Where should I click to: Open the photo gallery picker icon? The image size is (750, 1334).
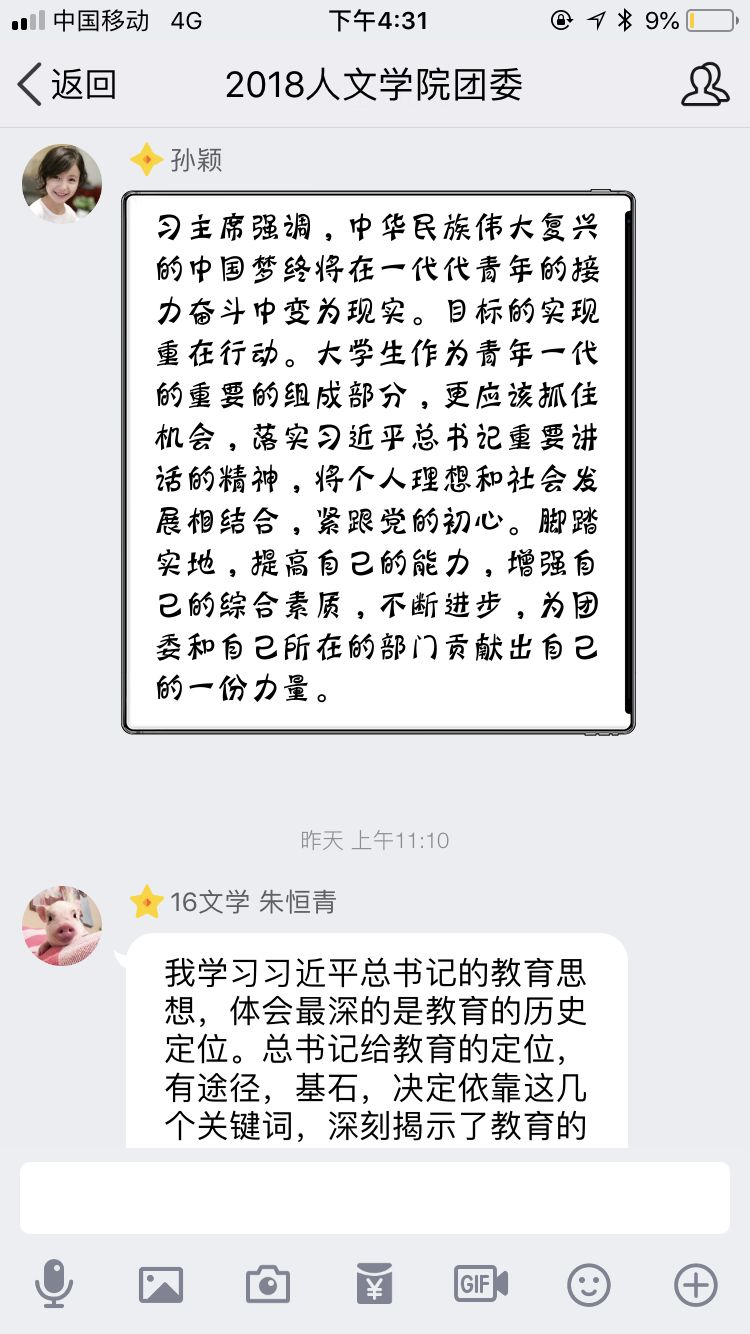[161, 1284]
